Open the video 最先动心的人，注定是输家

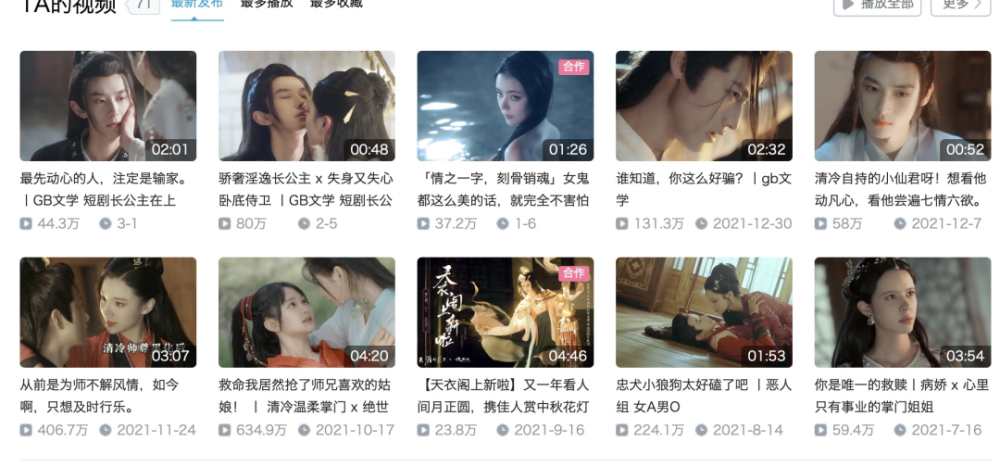pyautogui.click(x=108, y=106)
